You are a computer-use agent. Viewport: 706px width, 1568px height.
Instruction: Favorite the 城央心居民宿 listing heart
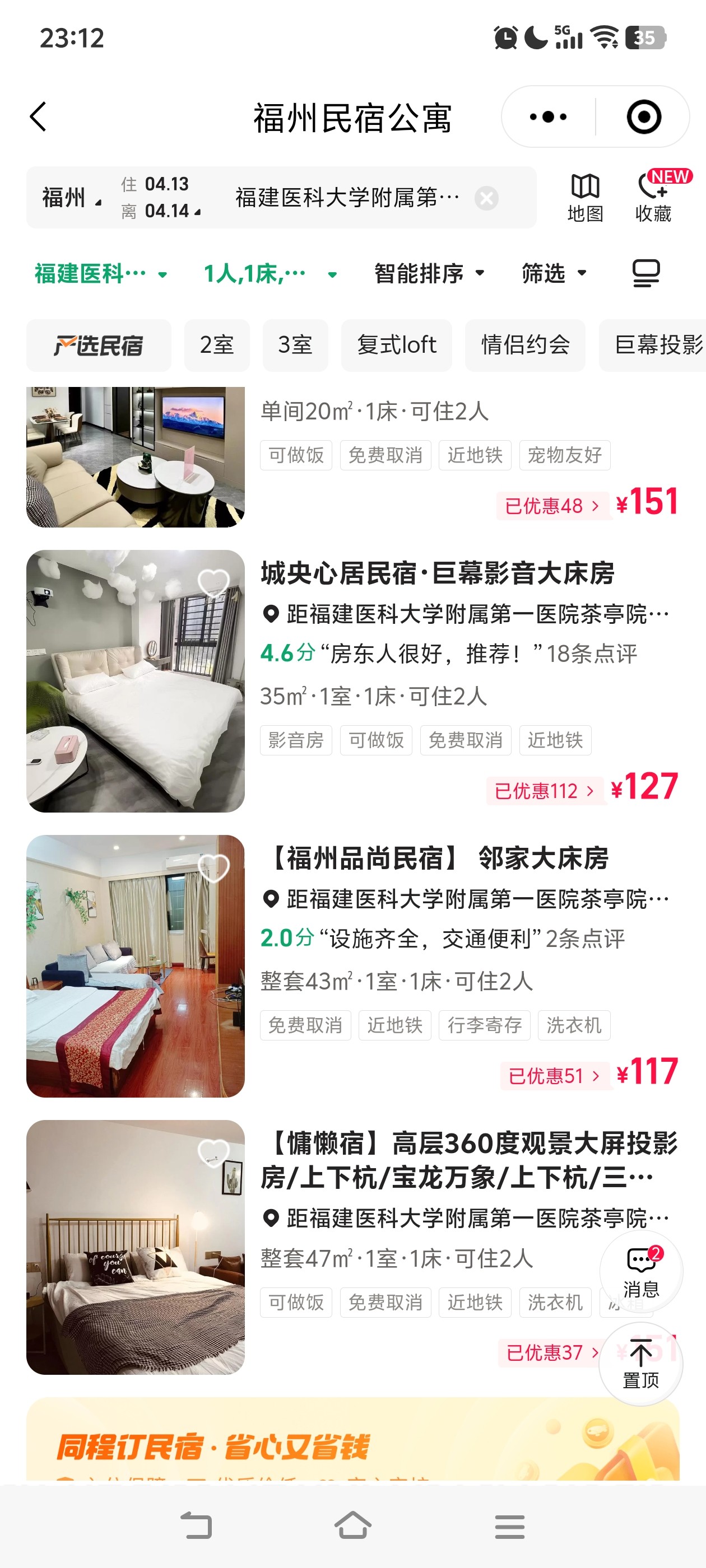pos(213,582)
